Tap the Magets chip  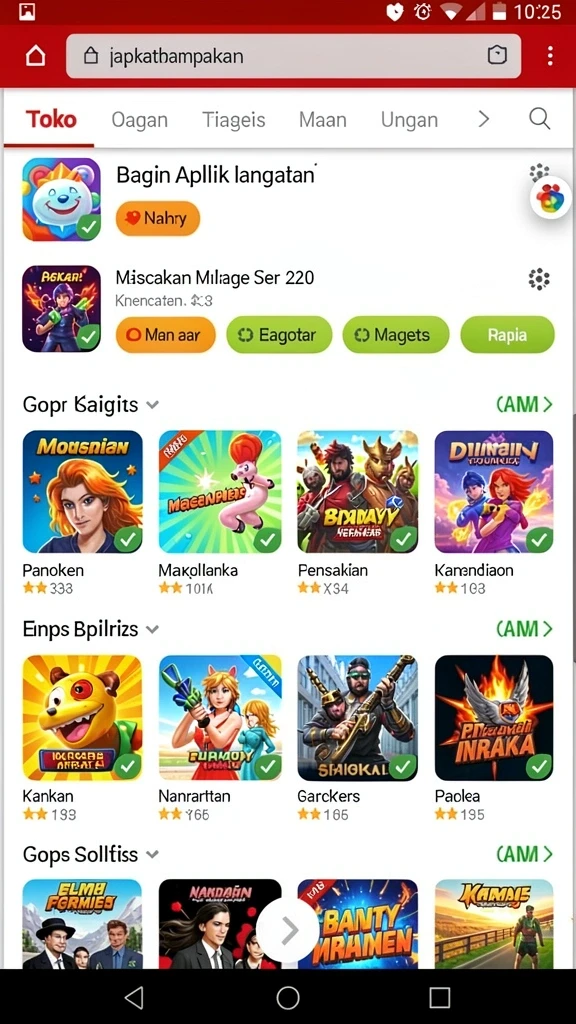click(396, 335)
